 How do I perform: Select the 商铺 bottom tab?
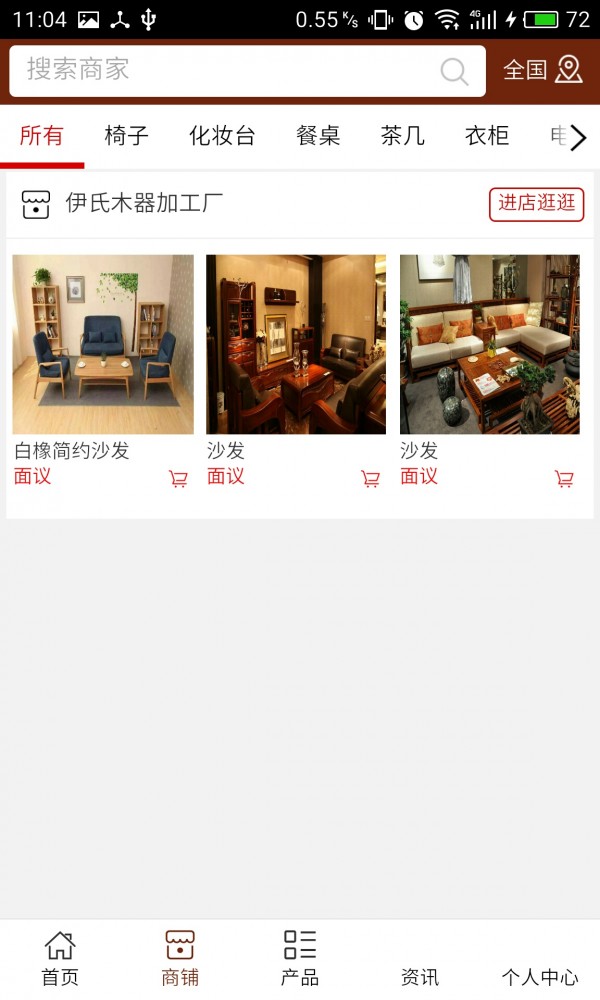180,958
